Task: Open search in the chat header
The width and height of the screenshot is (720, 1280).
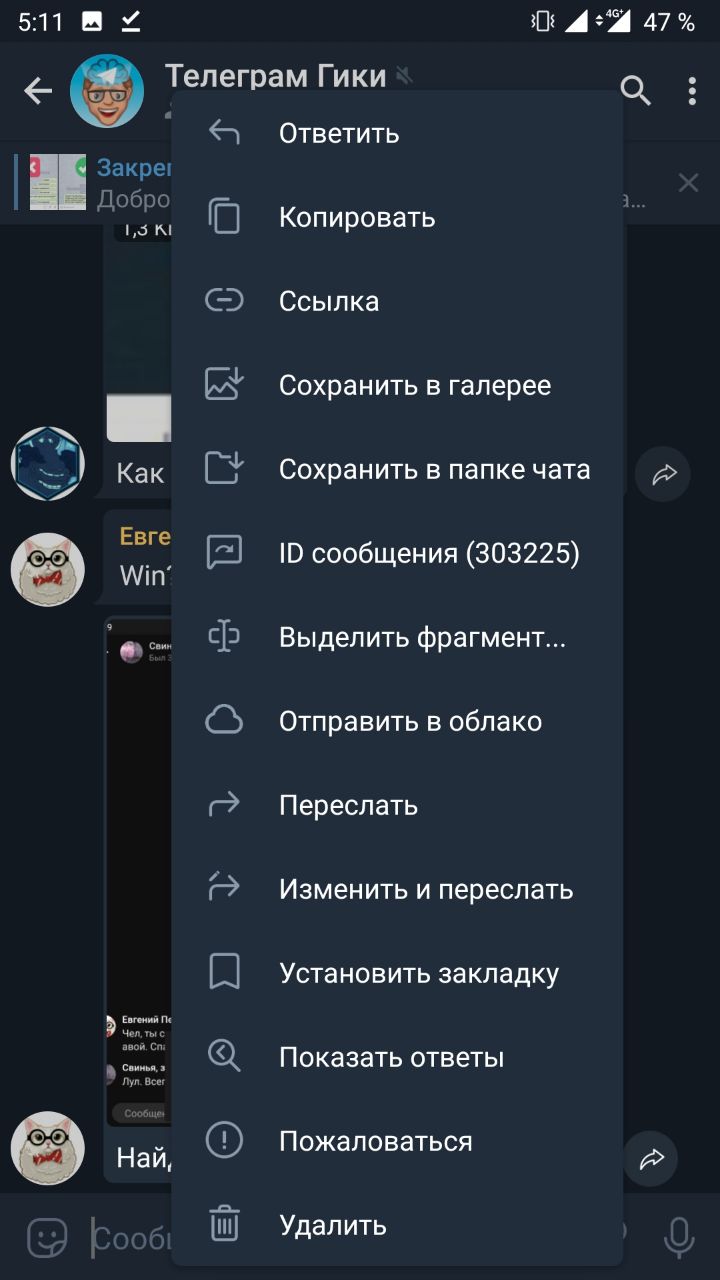Action: pos(636,91)
